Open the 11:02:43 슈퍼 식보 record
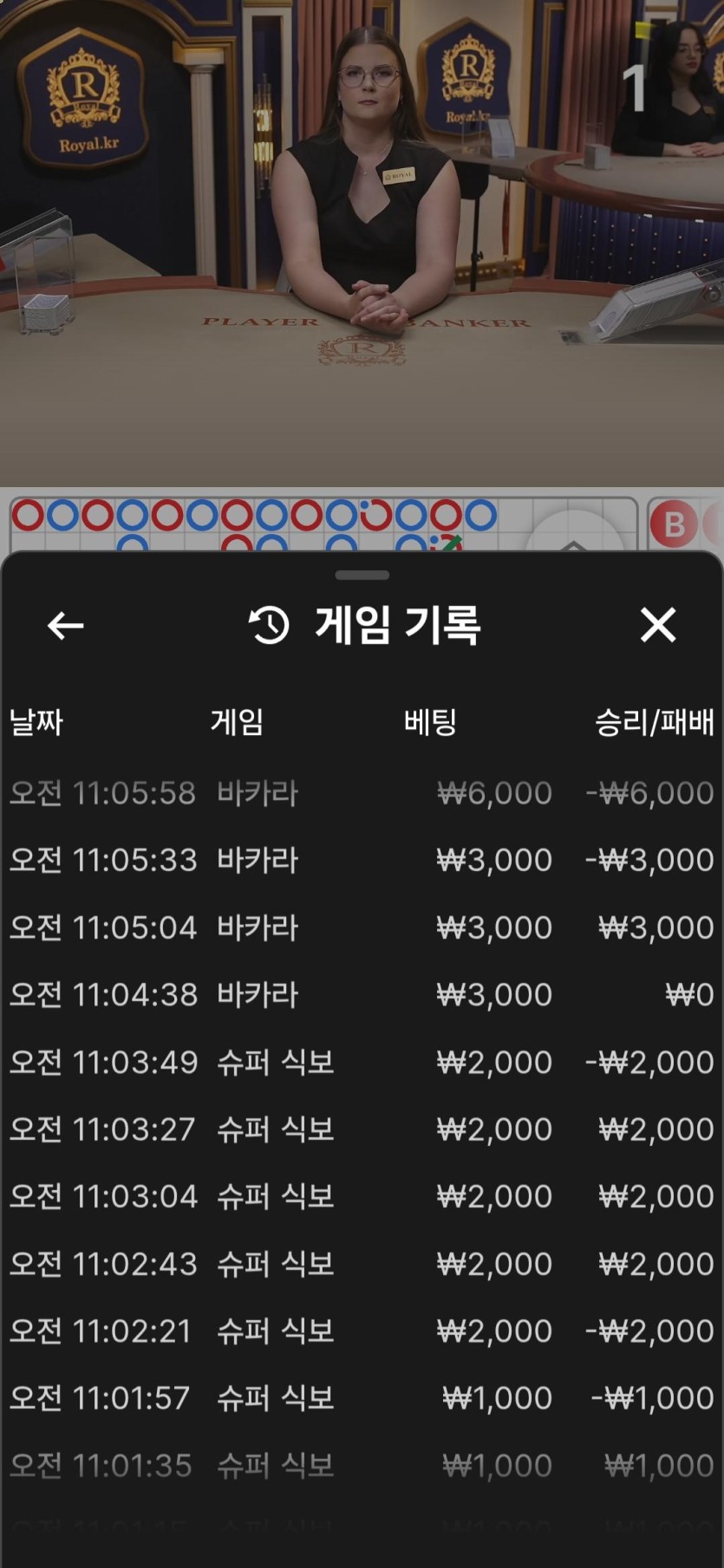 (x=362, y=1264)
